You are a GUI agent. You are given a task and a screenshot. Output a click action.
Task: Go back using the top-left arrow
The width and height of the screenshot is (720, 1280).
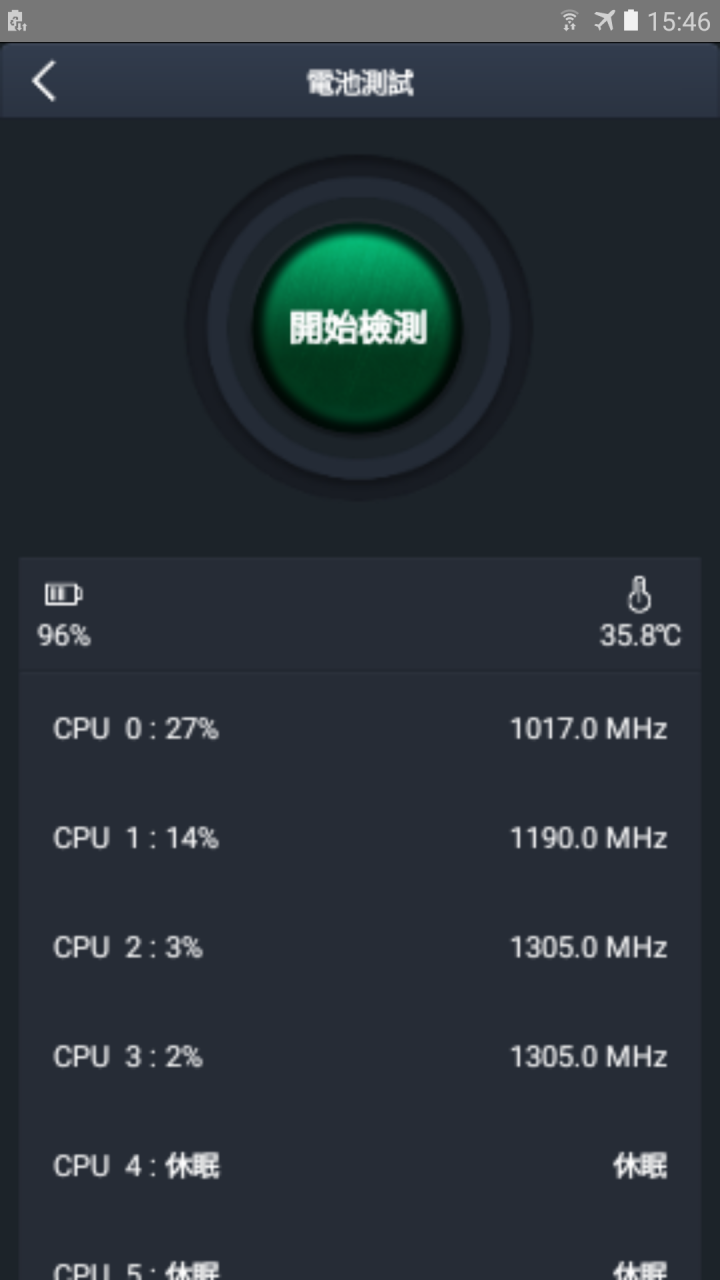point(43,81)
